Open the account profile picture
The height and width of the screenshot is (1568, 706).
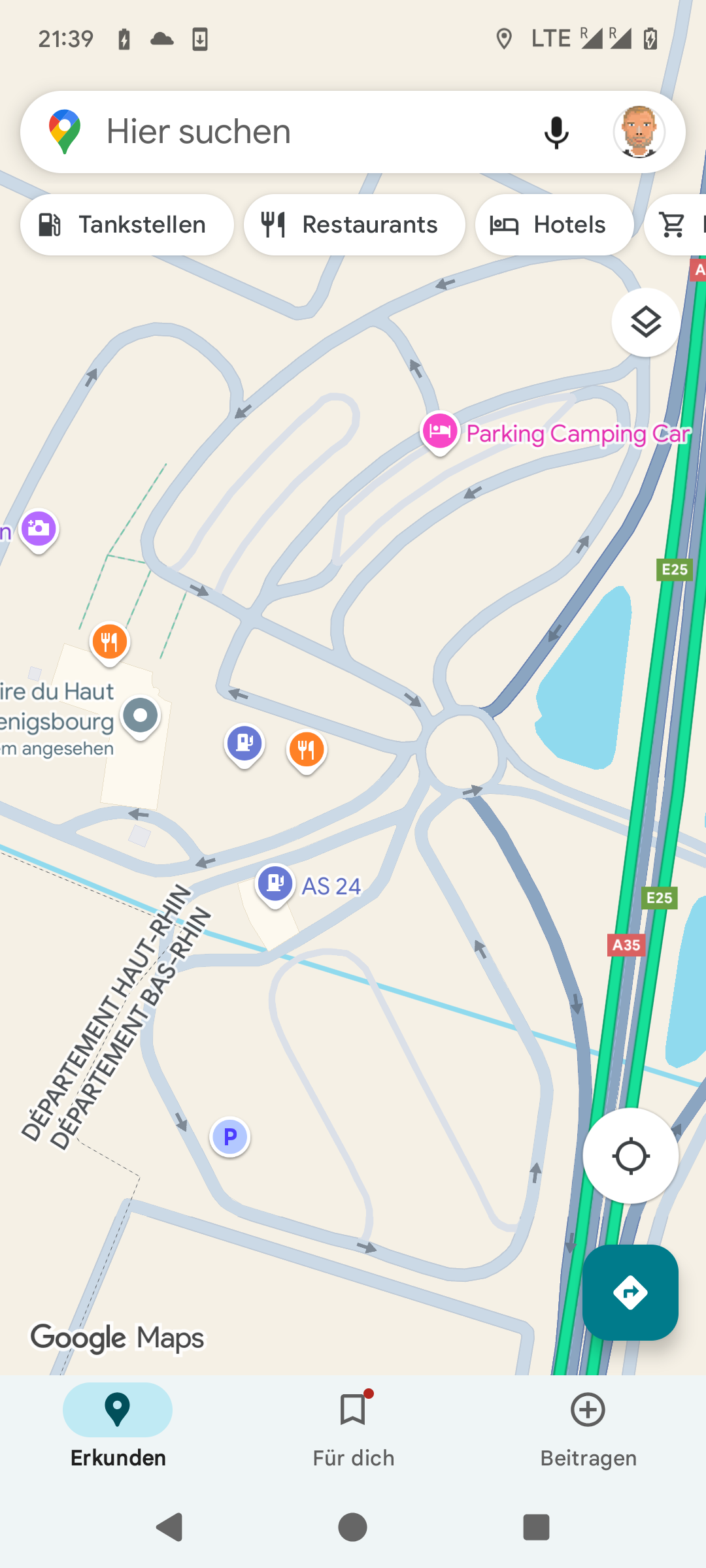point(639,132)
